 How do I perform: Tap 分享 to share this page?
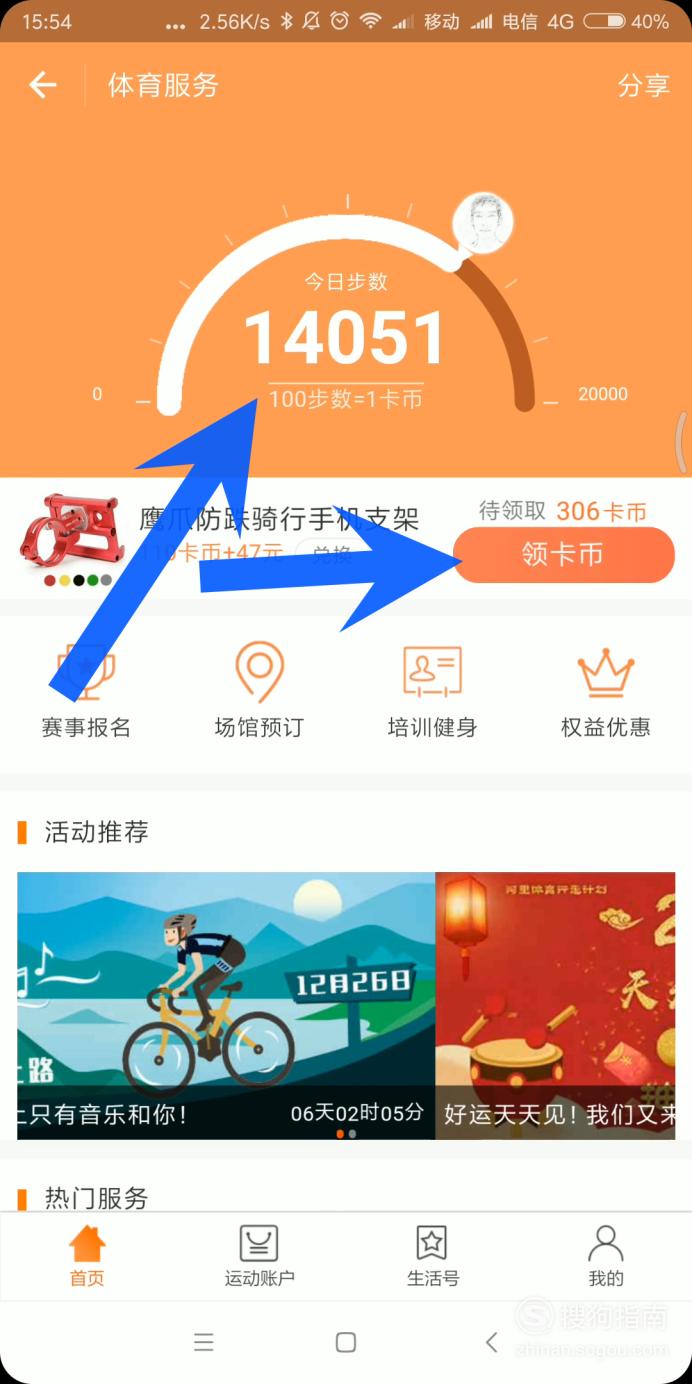click(x=642, y=85)
